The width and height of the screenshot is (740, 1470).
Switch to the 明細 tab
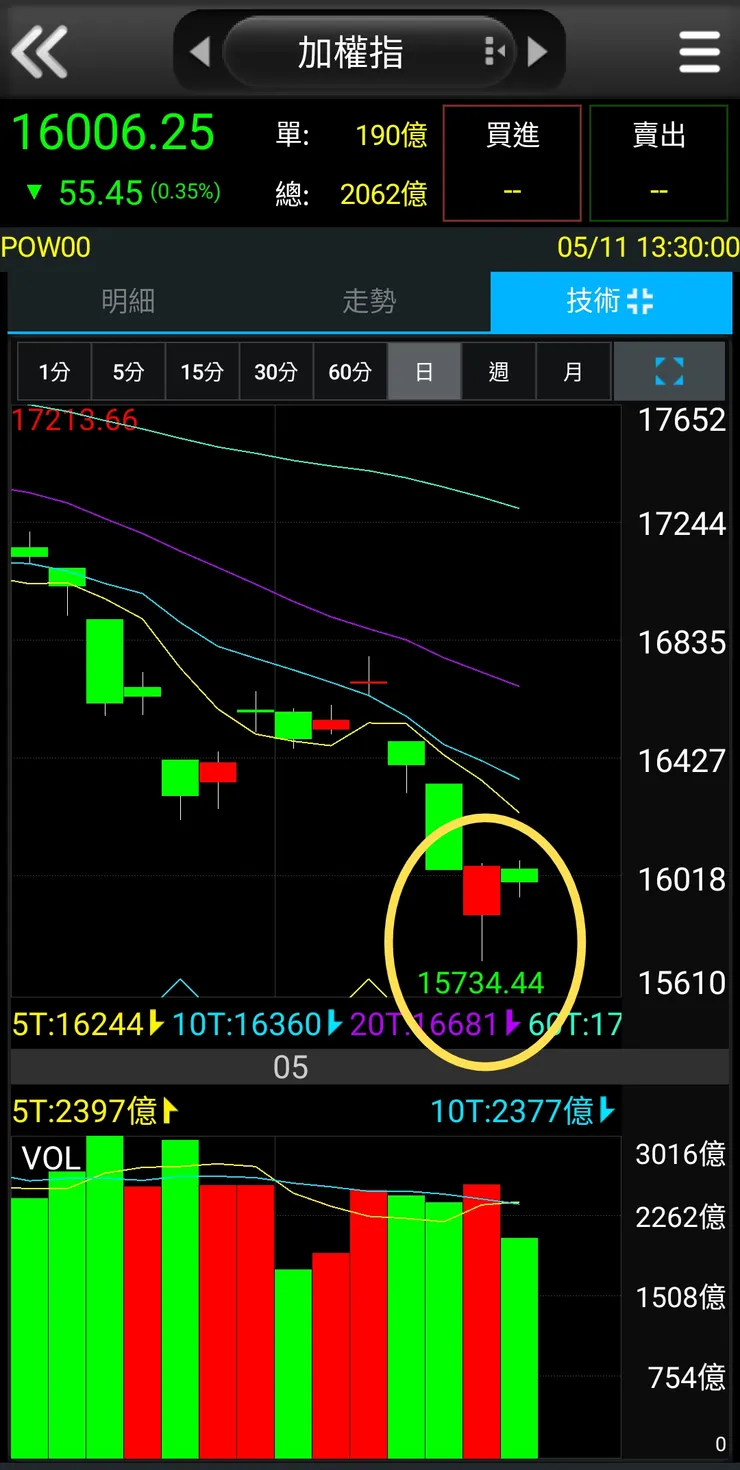[128, 301]
